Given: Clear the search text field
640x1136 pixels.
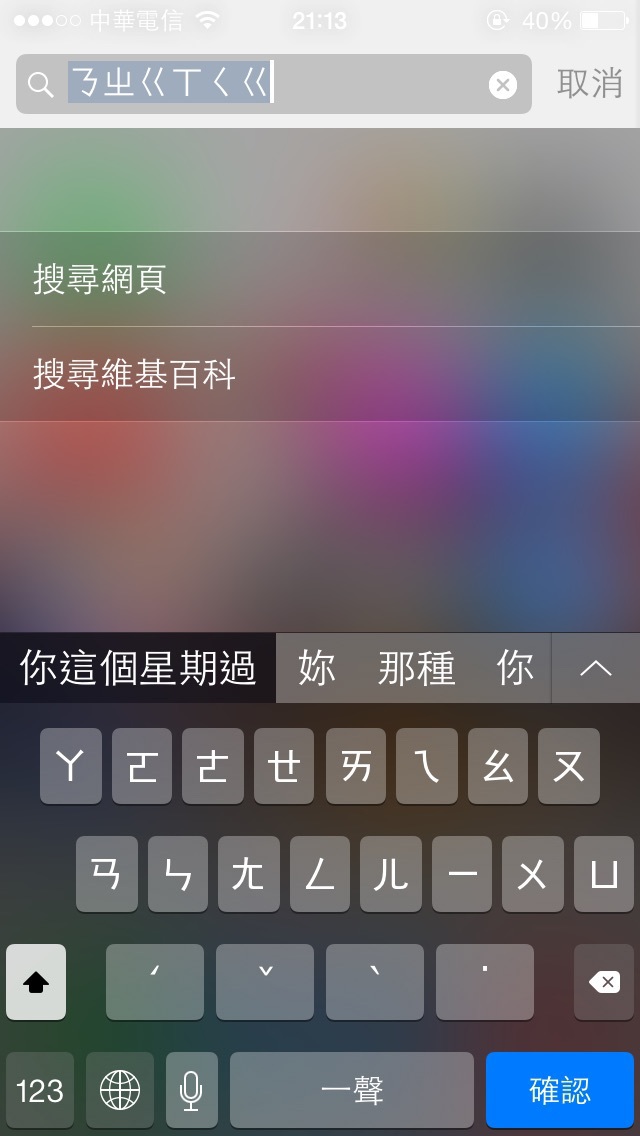Looking at the screenshot, I should [503, 85].
